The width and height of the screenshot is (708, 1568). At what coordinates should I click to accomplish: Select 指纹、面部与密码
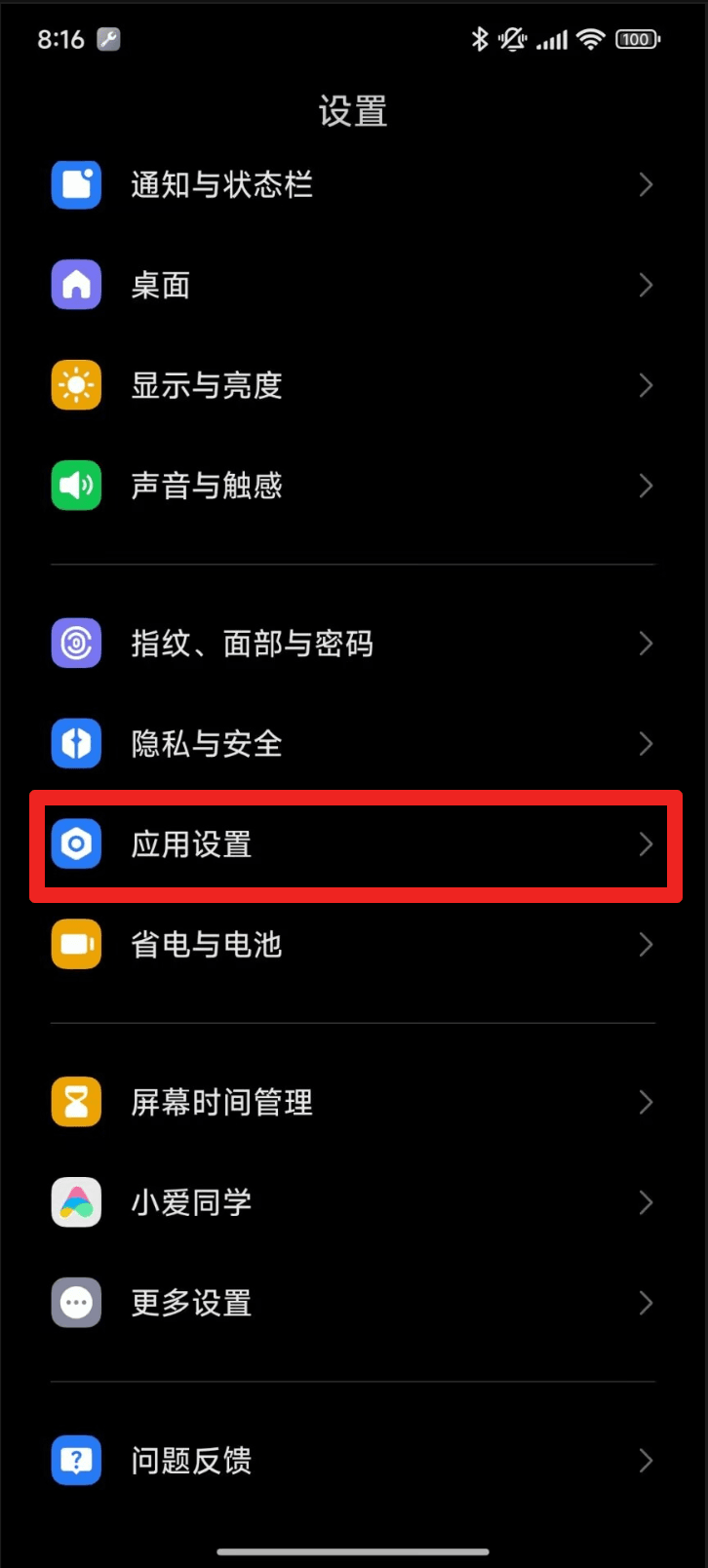click(351, 644)
